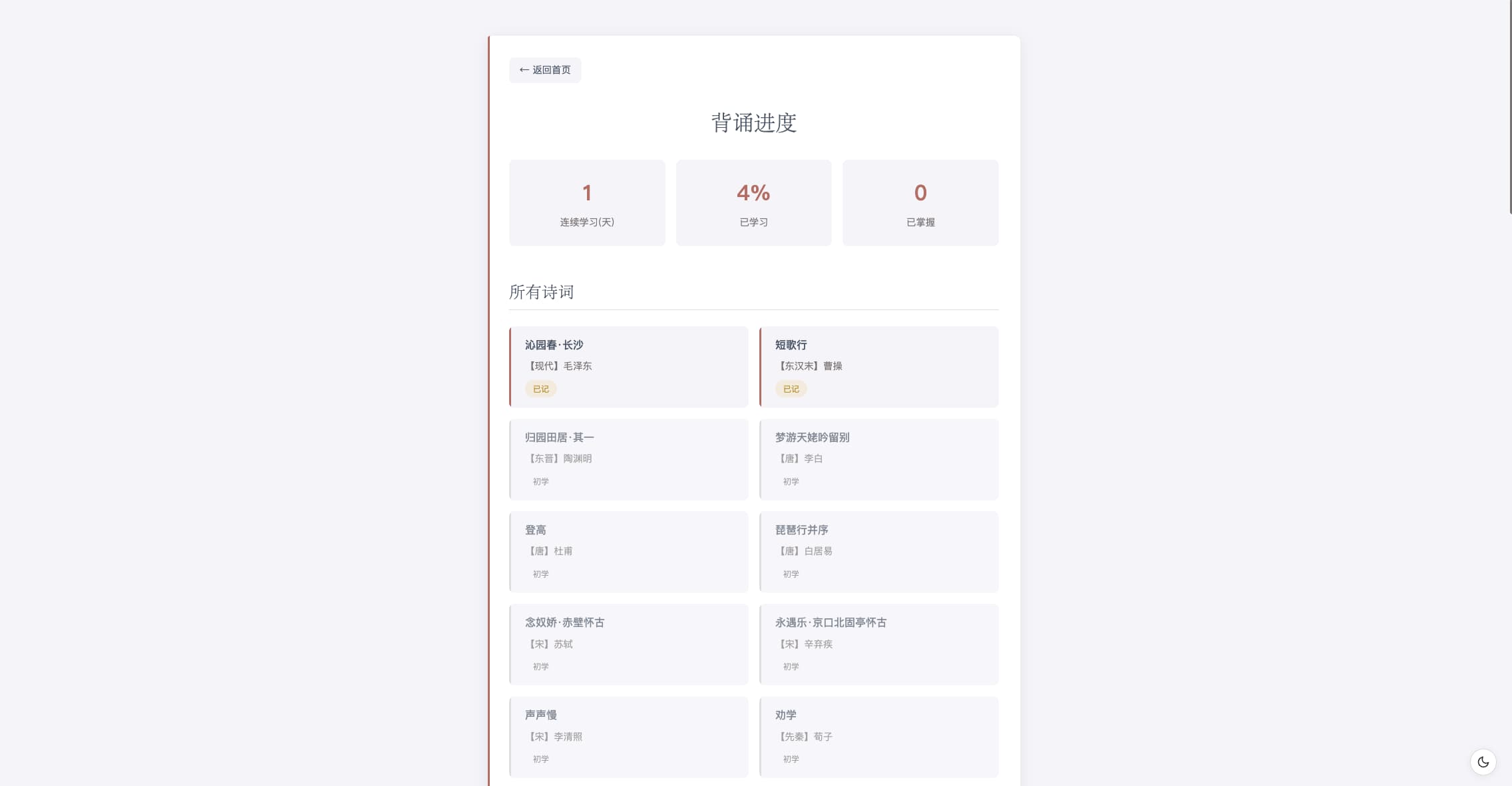Toggle dark mode with the moon icon

click(1483, 762)
